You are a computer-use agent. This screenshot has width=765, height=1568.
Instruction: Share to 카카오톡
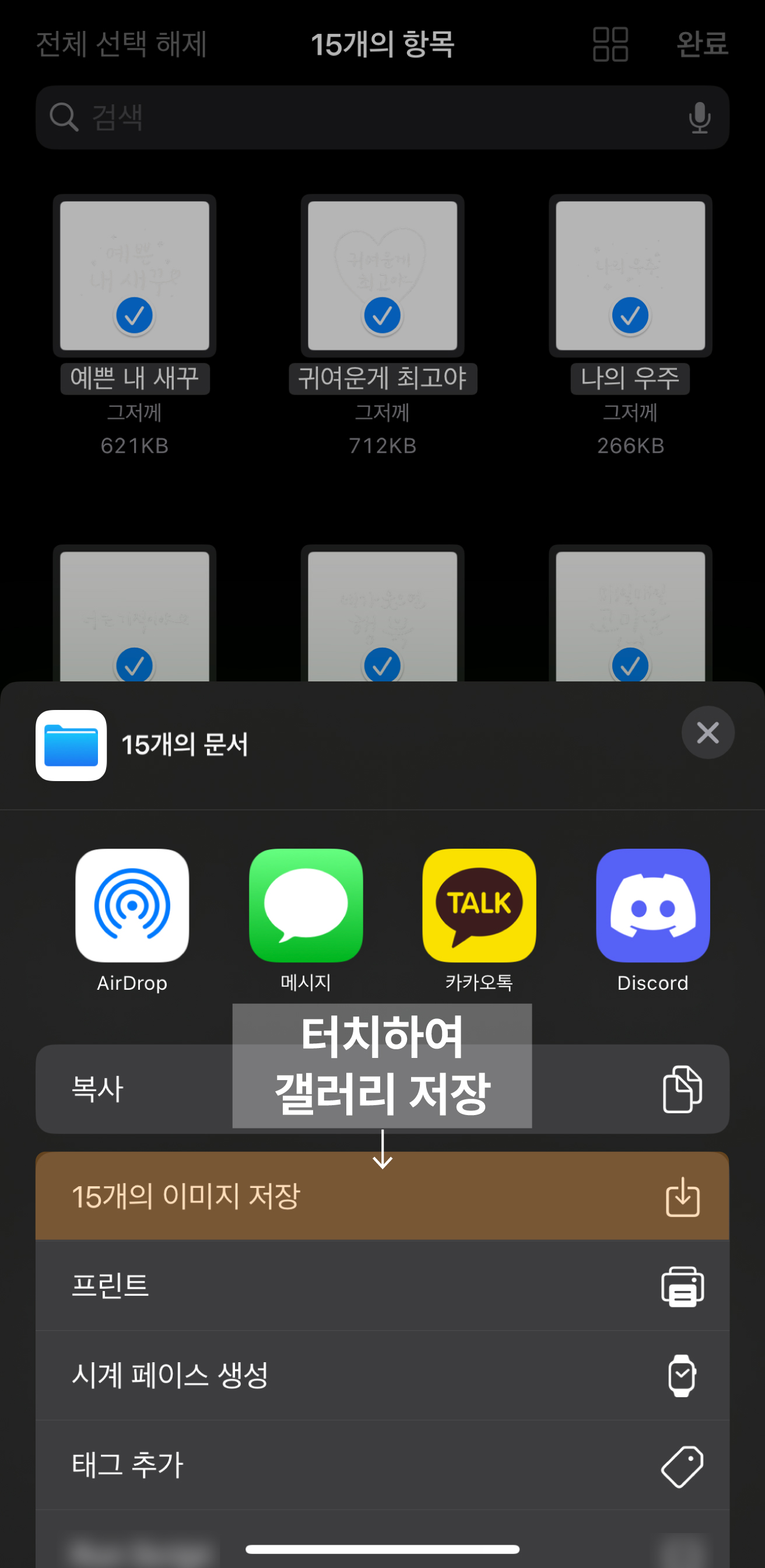[479, 905]
